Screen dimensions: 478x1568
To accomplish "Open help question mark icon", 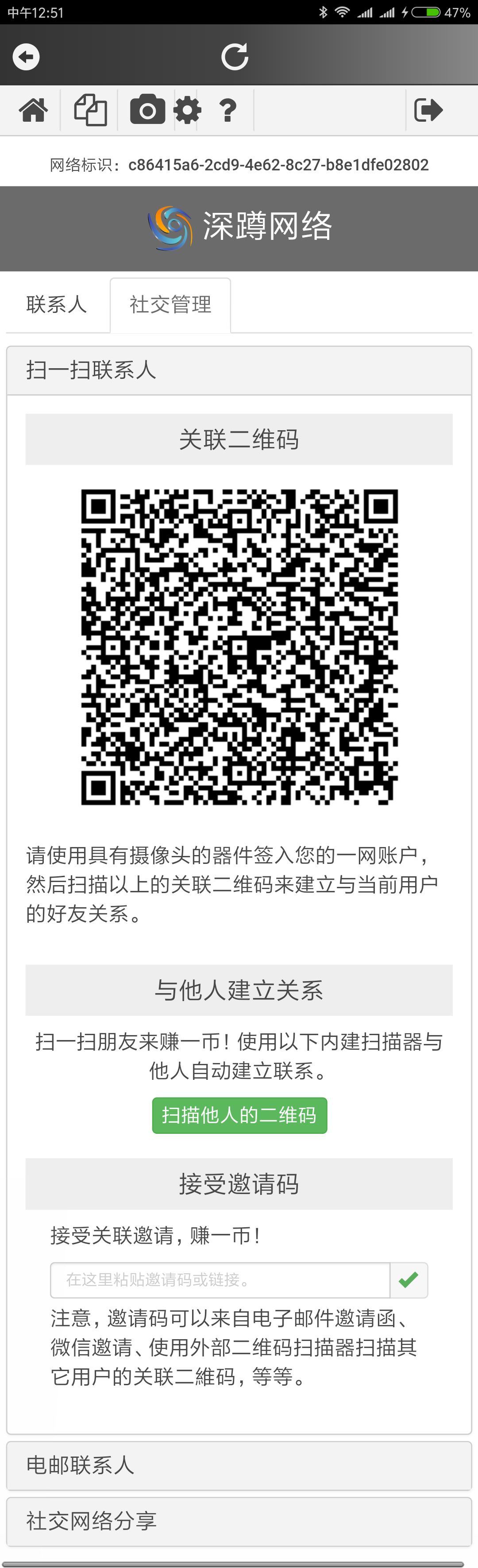I will tap(228, 111).
